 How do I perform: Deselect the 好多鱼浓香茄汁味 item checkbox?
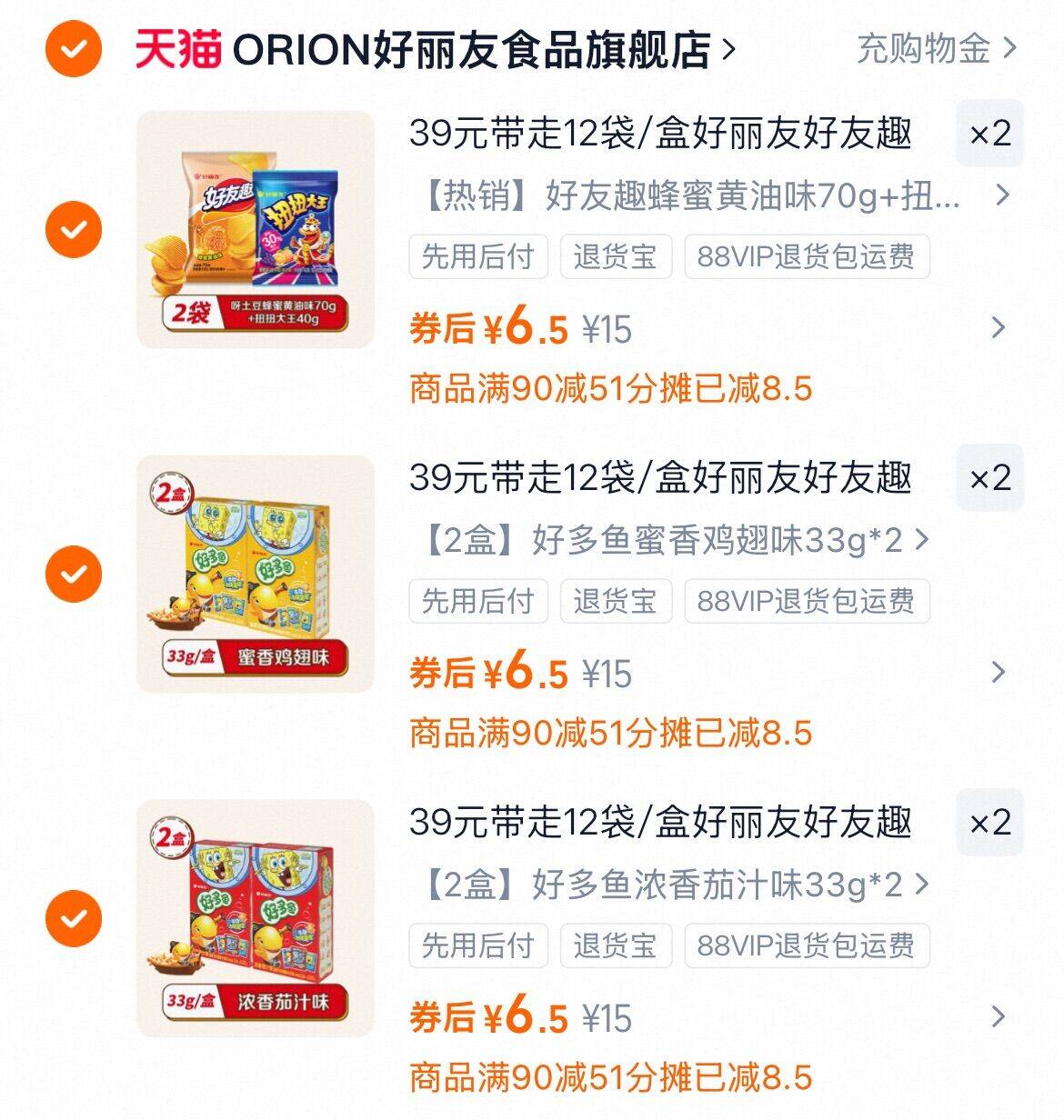[x=74, y=918]
